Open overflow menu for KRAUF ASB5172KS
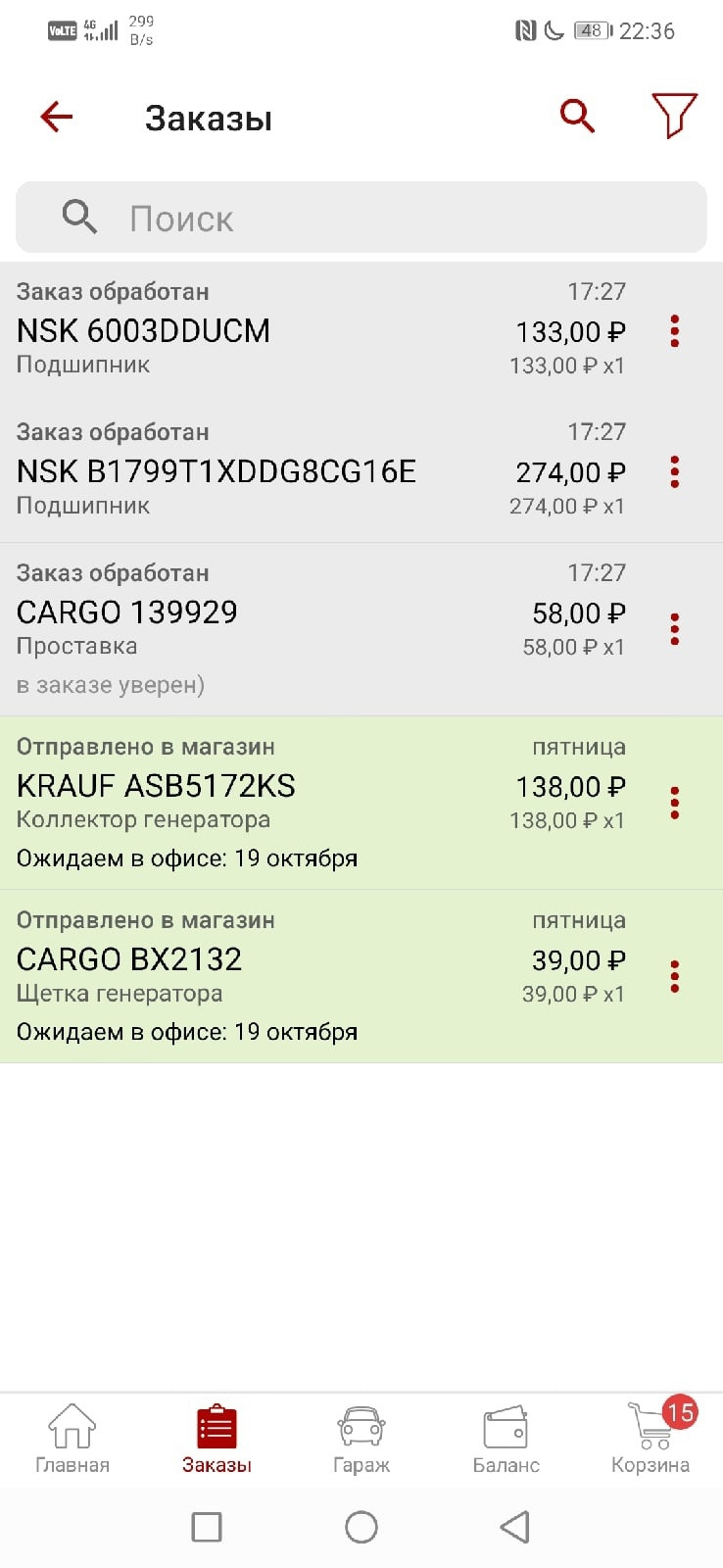The width and height of the screenshot is (723, 1568). tap(674, 803)
